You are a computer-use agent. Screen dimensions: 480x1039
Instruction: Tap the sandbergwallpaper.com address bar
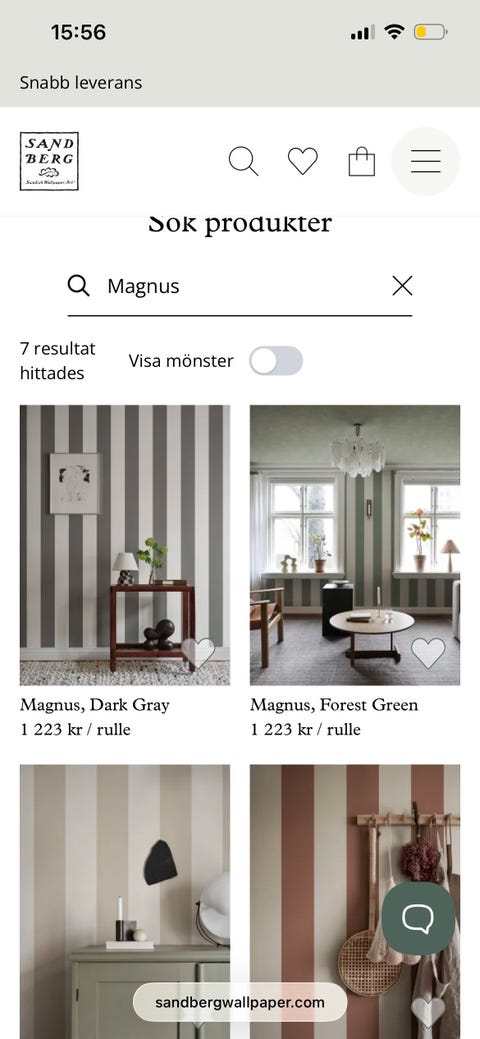(x=240, y=1002)
